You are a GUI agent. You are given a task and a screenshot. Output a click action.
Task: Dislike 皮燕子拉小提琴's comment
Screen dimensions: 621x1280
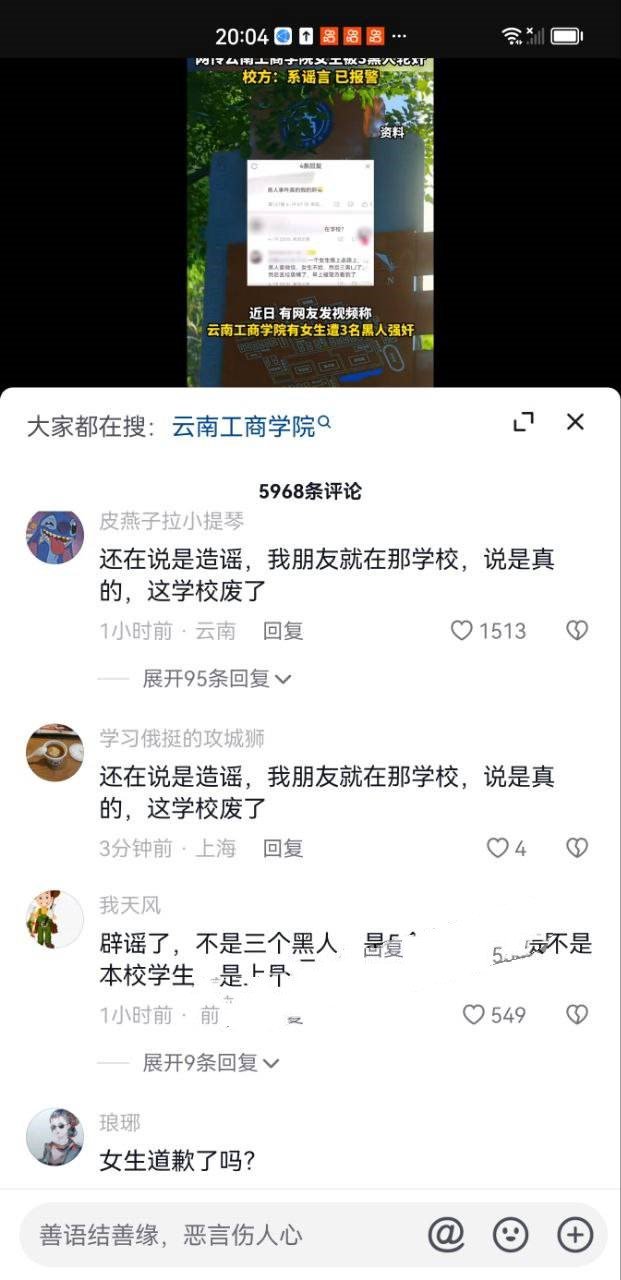577,631
